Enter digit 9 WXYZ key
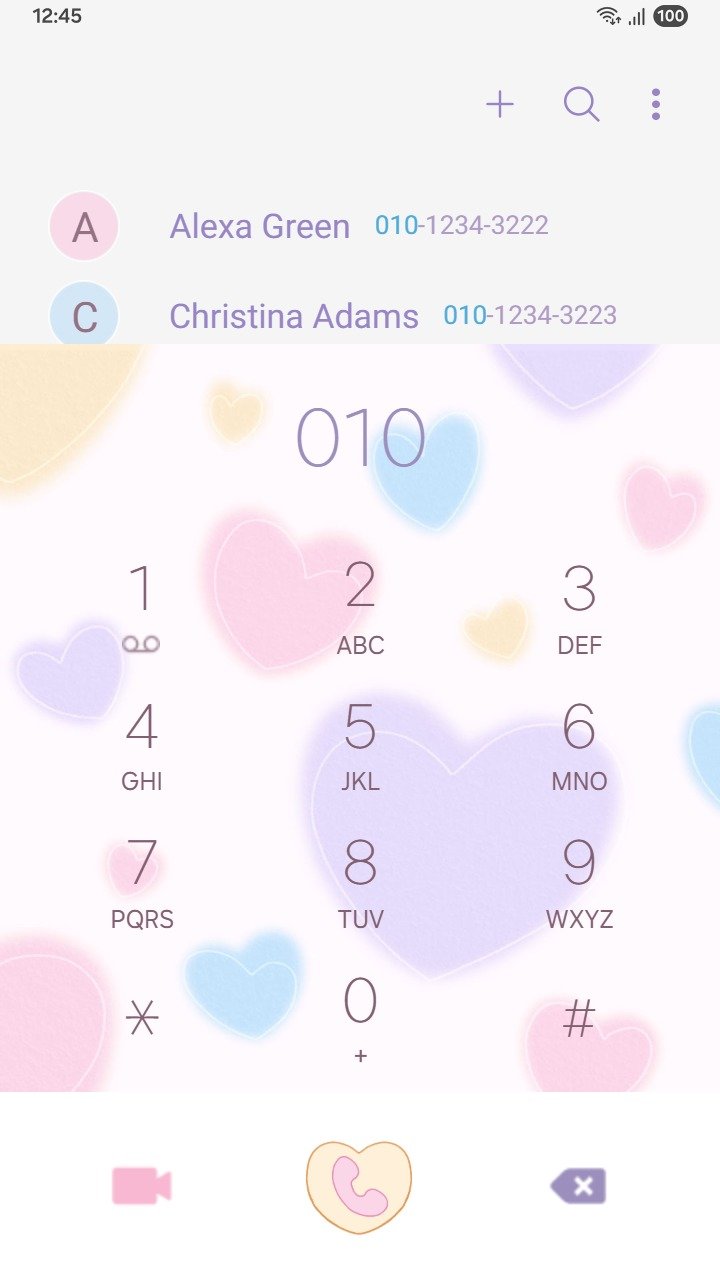Image resolution: width=720 pixels, height=1280 pixels. (x=579, y=882)
